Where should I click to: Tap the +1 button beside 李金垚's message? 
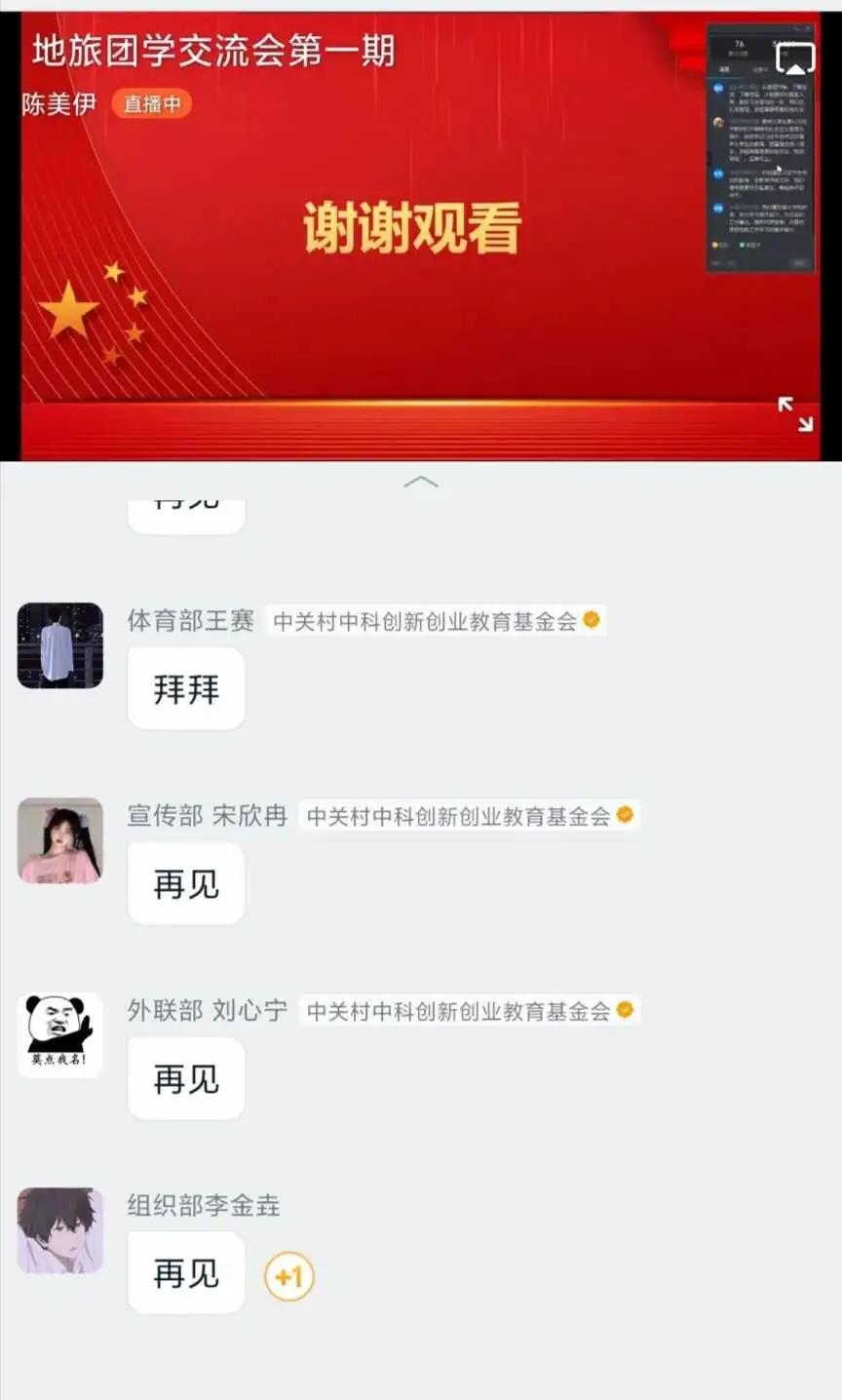[x=289, y=1276]
